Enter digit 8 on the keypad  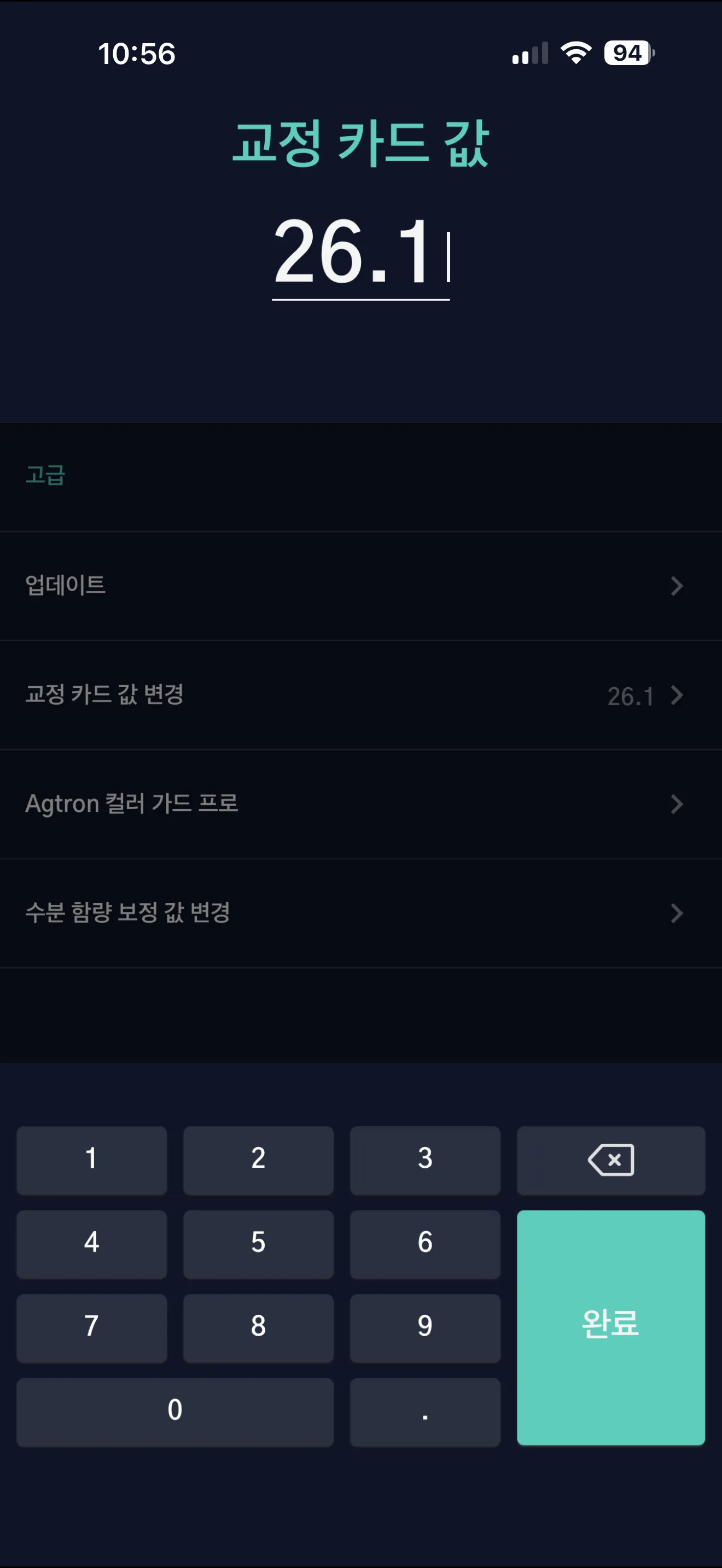pos(258,1328)
